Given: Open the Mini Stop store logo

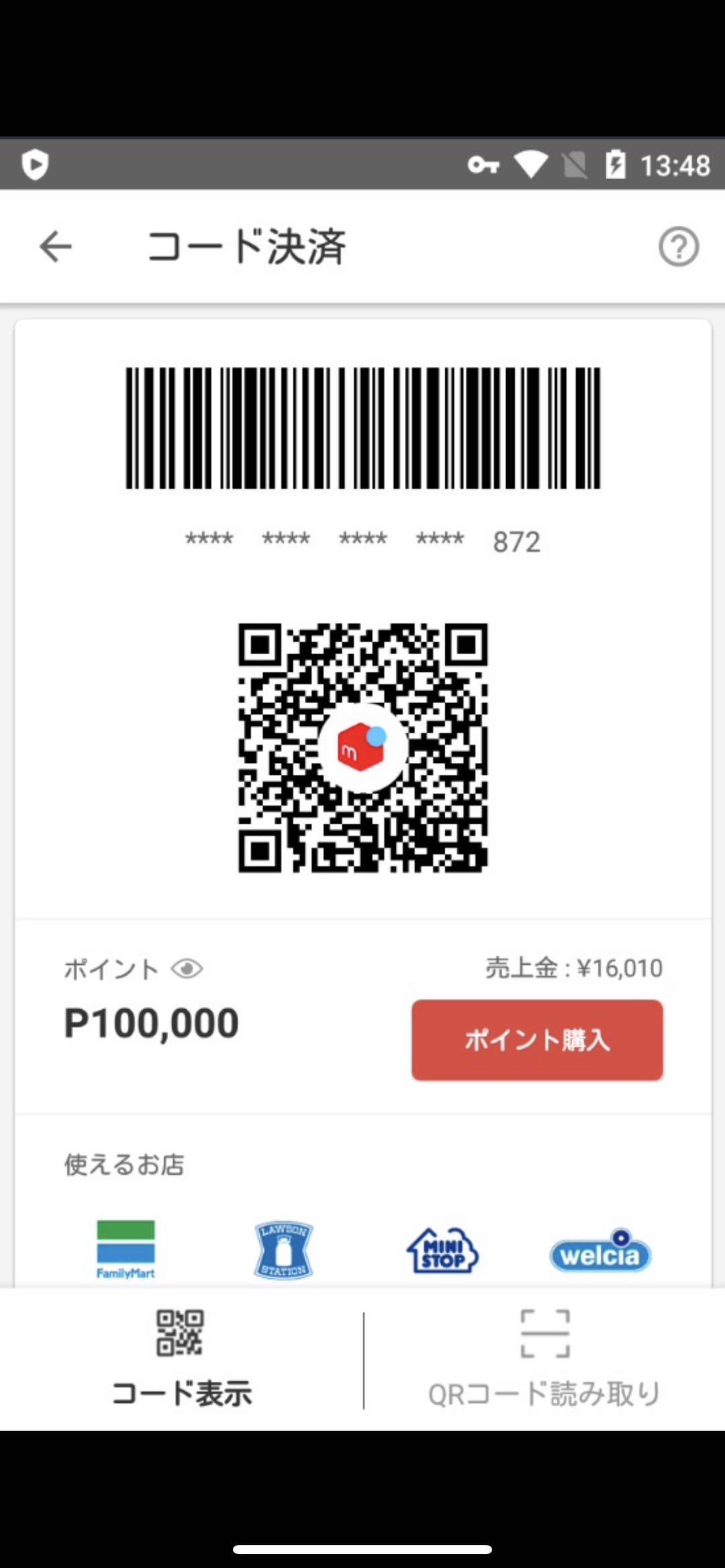Looking at the screenshot, I should coord(442,1251).
